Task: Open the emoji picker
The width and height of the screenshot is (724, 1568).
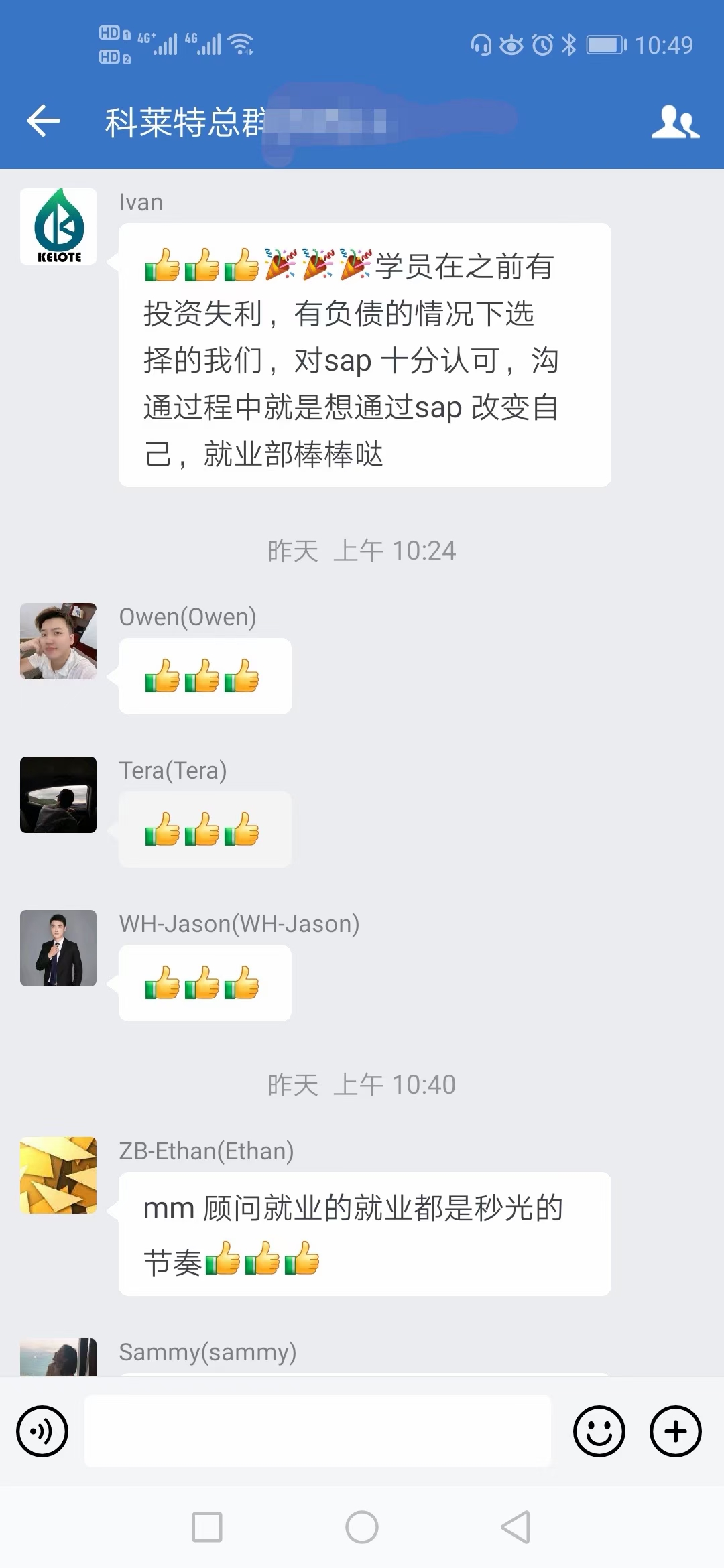Action: (599, 1431)
